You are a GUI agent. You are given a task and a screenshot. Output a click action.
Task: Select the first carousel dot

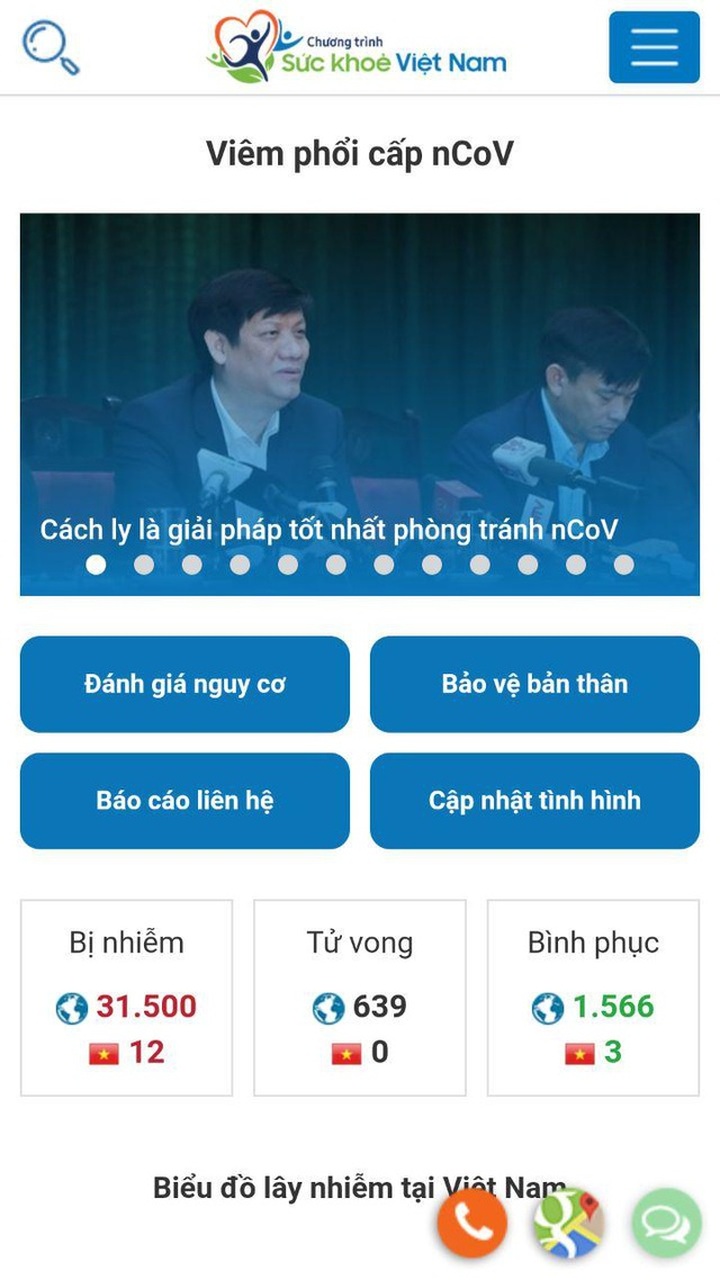coord(95,565)
